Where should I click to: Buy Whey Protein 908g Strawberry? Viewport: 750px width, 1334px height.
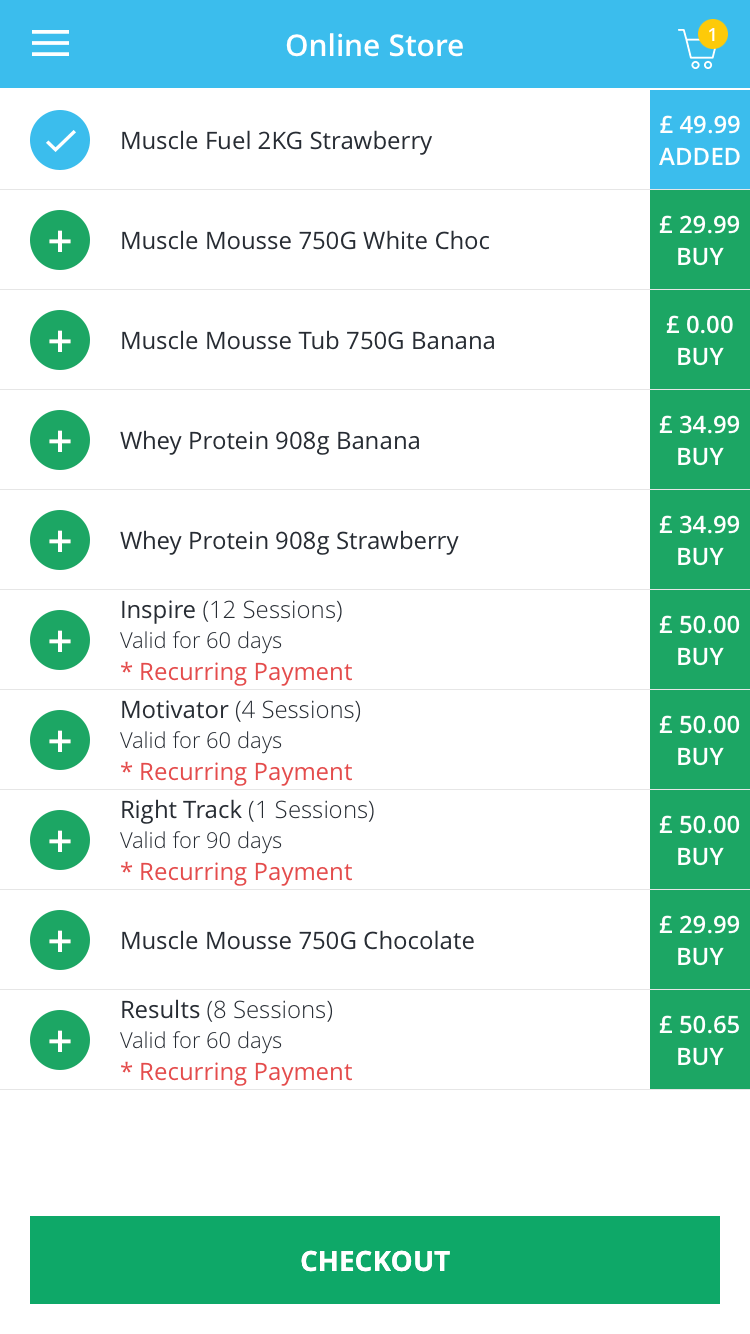pos(700,540)
